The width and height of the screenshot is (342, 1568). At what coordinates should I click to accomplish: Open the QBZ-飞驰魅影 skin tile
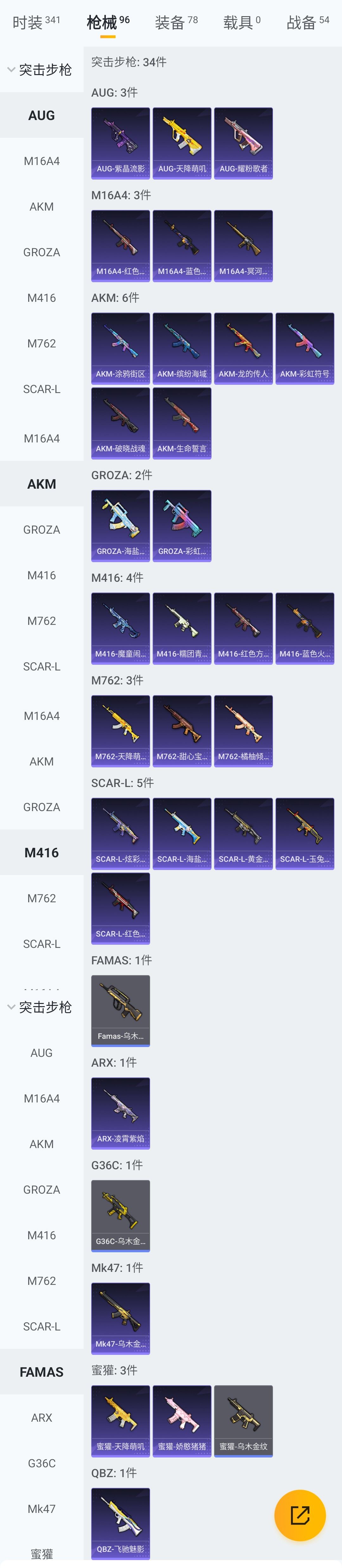[120, 1523]
